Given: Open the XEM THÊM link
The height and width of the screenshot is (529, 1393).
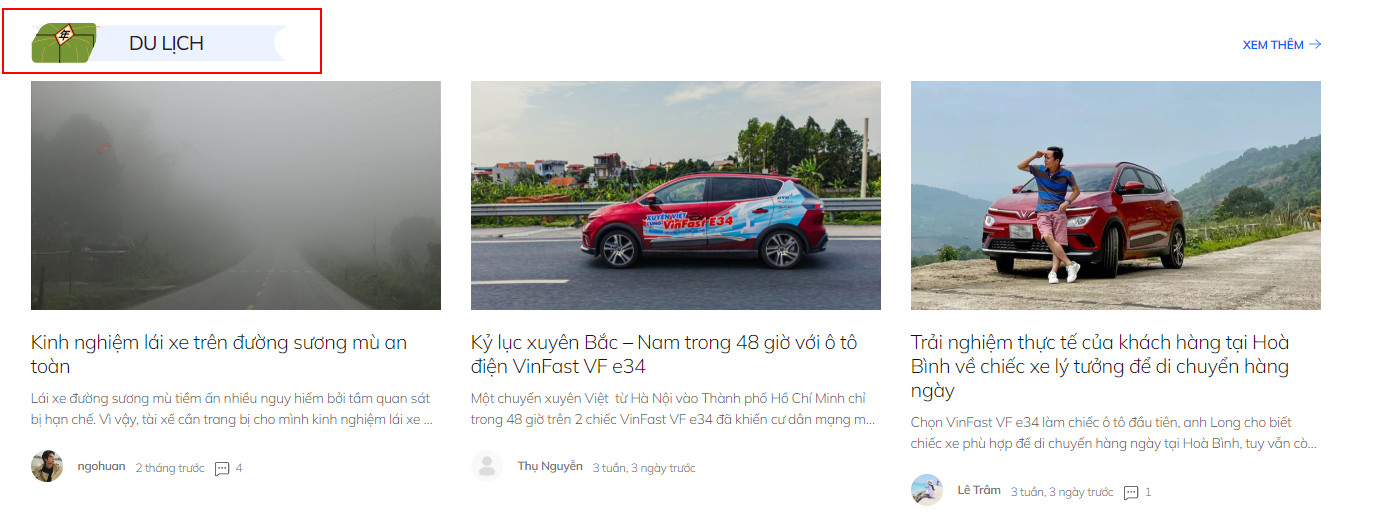Looking at the screenshot, I should click(1280, 45).
